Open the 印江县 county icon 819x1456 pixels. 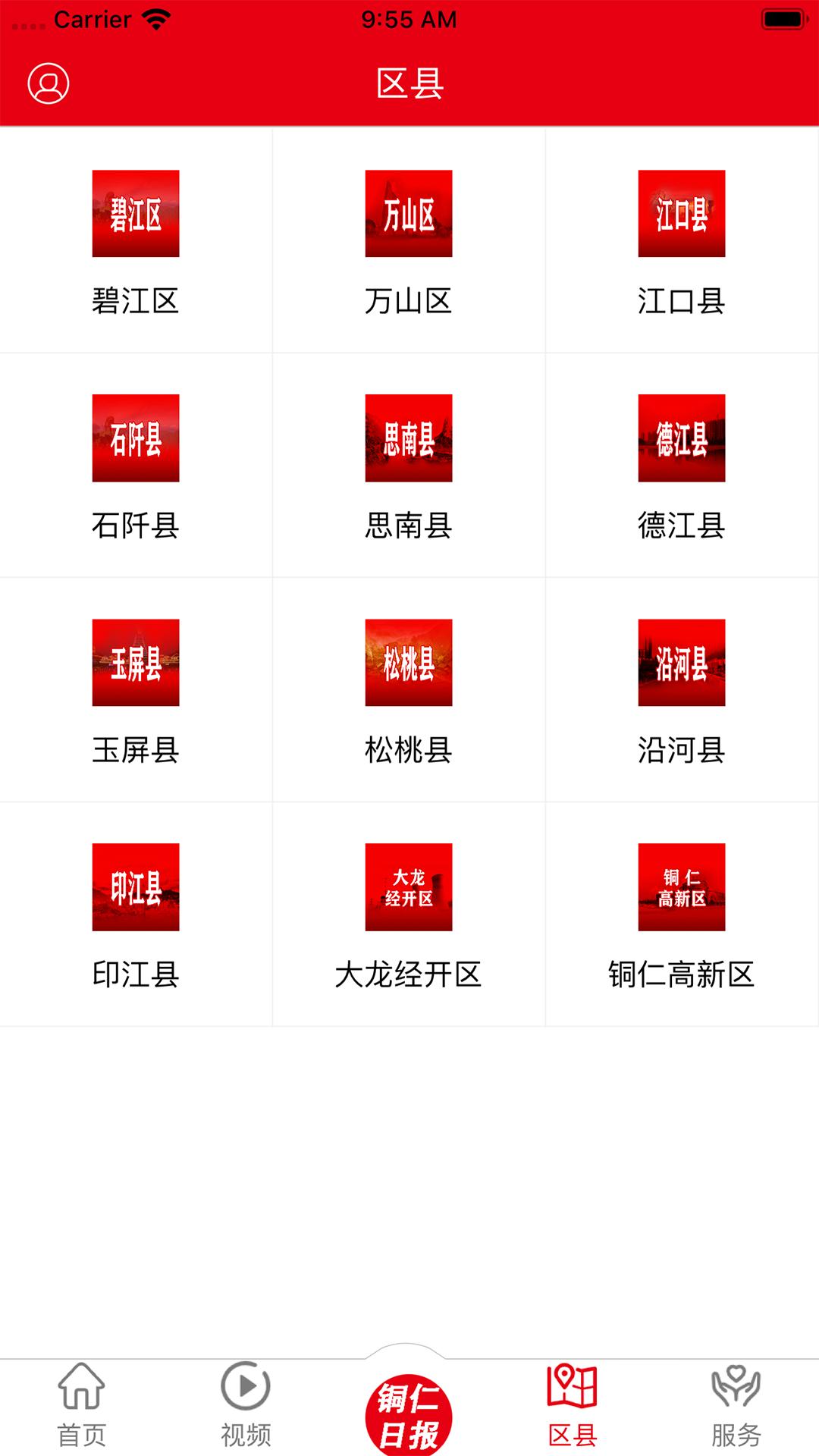coord(135,887)
